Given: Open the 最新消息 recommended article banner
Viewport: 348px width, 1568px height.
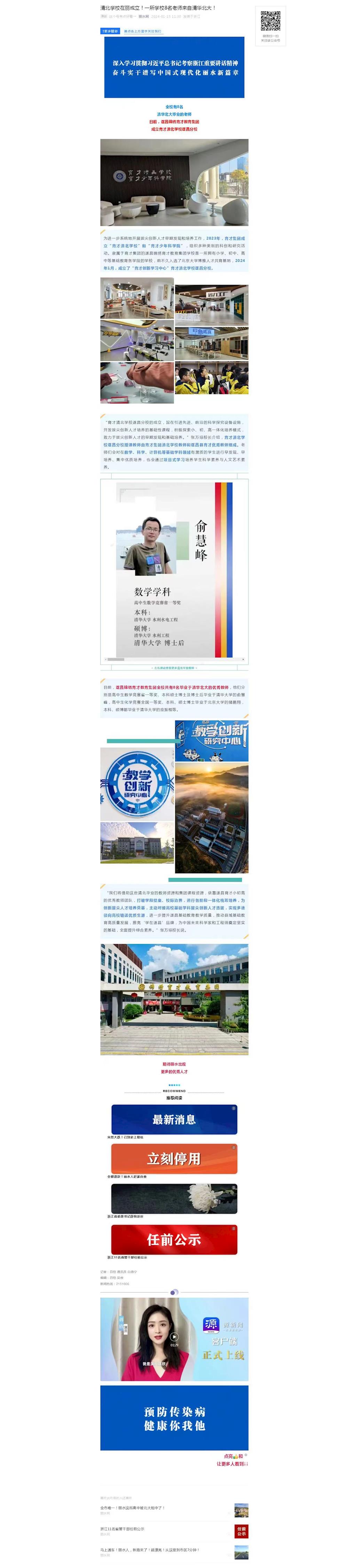Looking at the screenshot, I should click(x=174, y=1119).
